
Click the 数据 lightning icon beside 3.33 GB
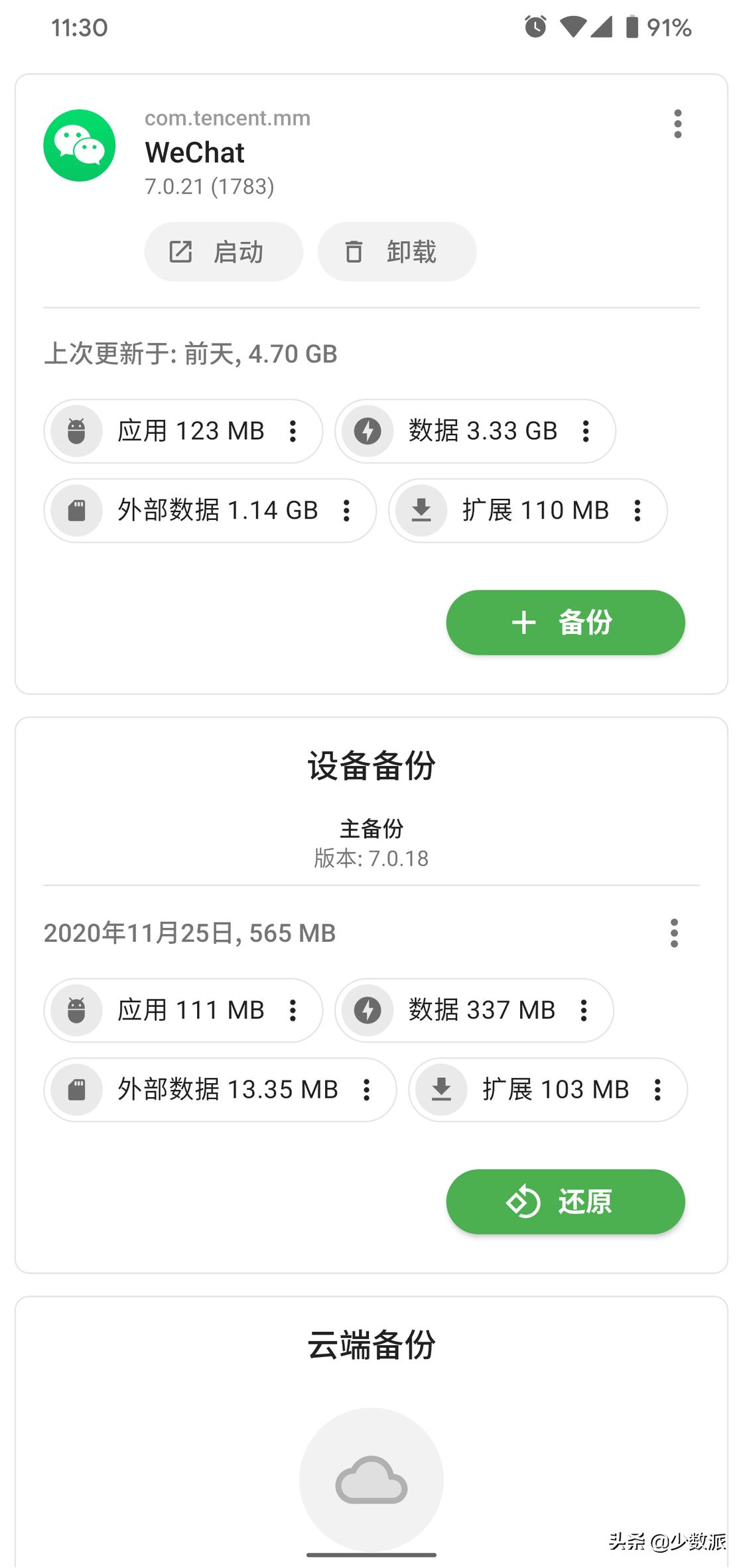[368, 431]
